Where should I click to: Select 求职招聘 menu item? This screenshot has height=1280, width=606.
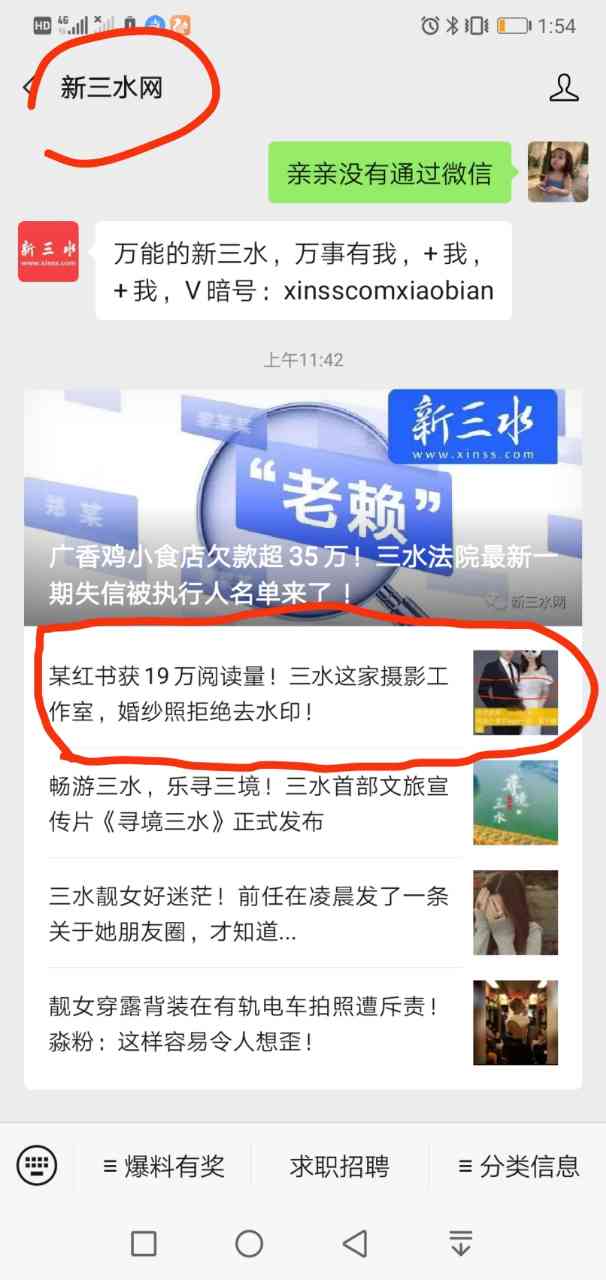click(340, 1165)
